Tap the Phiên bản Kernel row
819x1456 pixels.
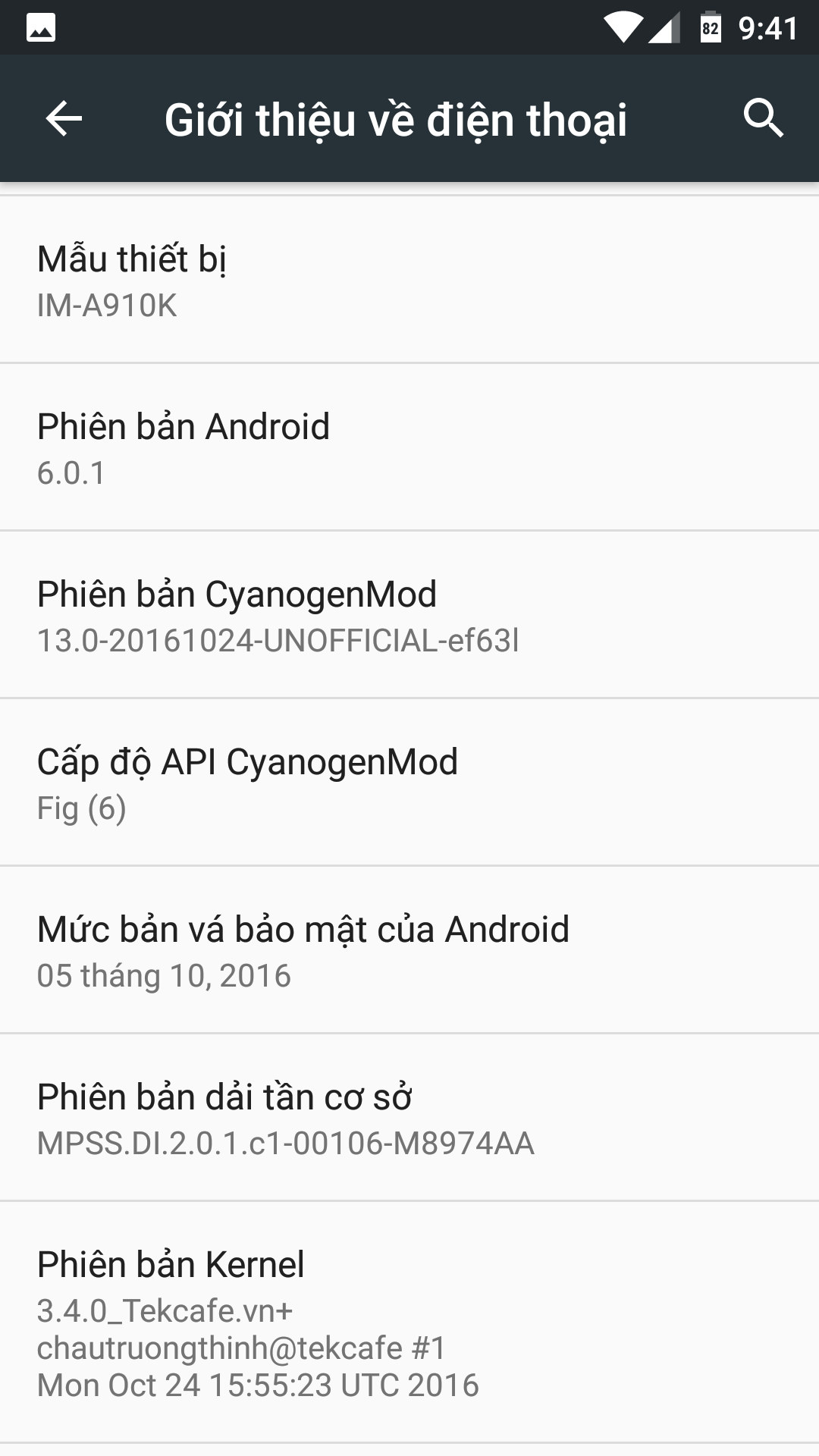click(x=409, y=1323)
